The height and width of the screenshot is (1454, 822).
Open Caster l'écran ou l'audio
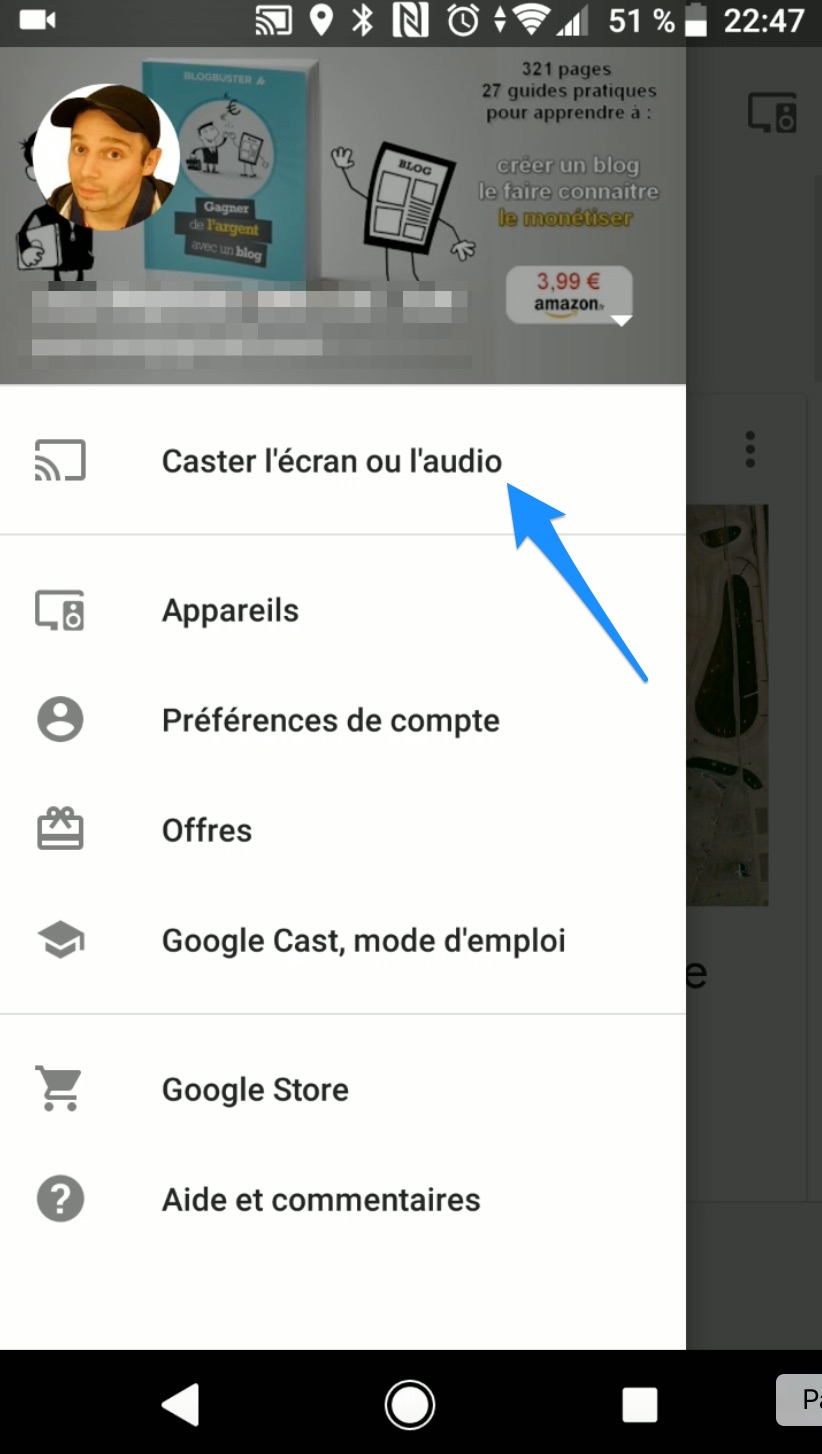343,461
